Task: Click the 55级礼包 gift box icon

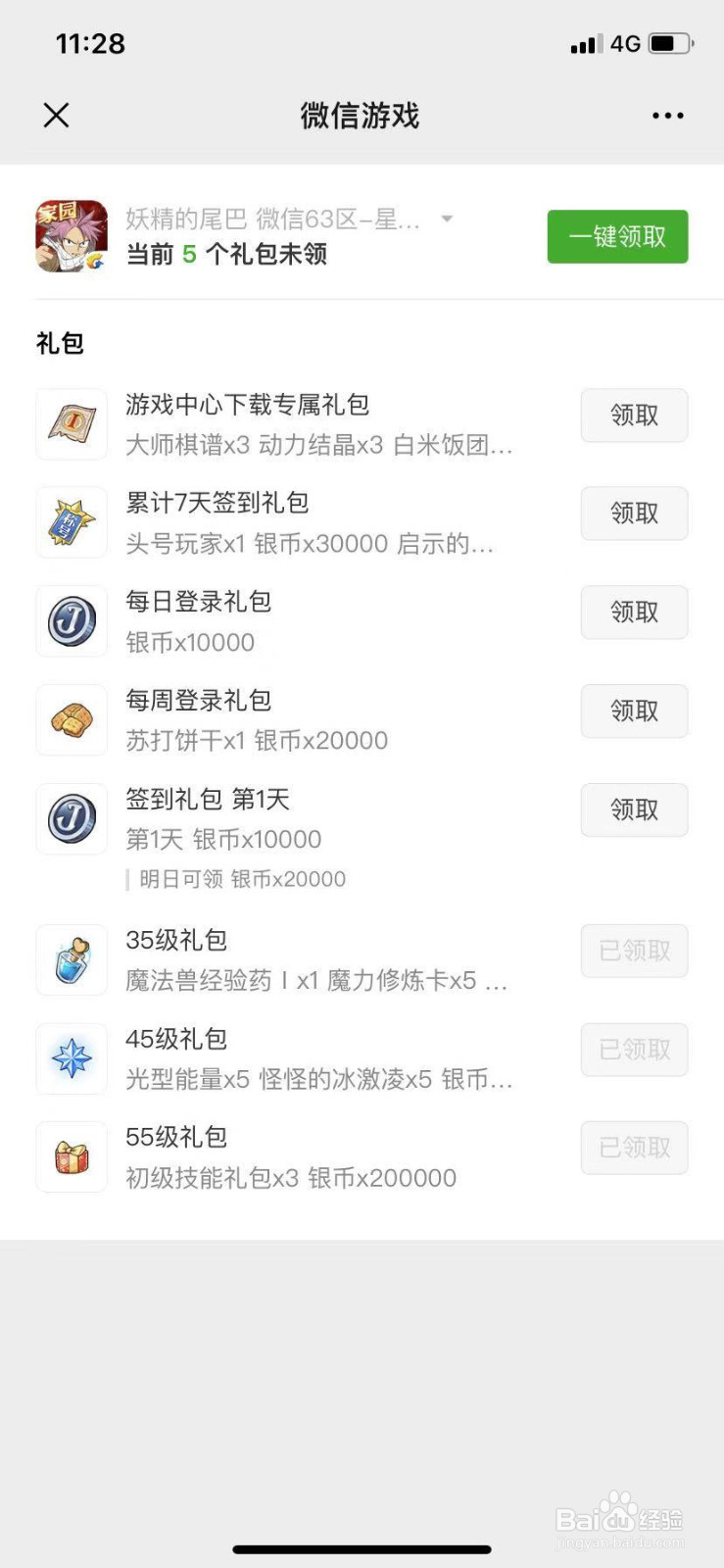Action: coord(71,1156)
